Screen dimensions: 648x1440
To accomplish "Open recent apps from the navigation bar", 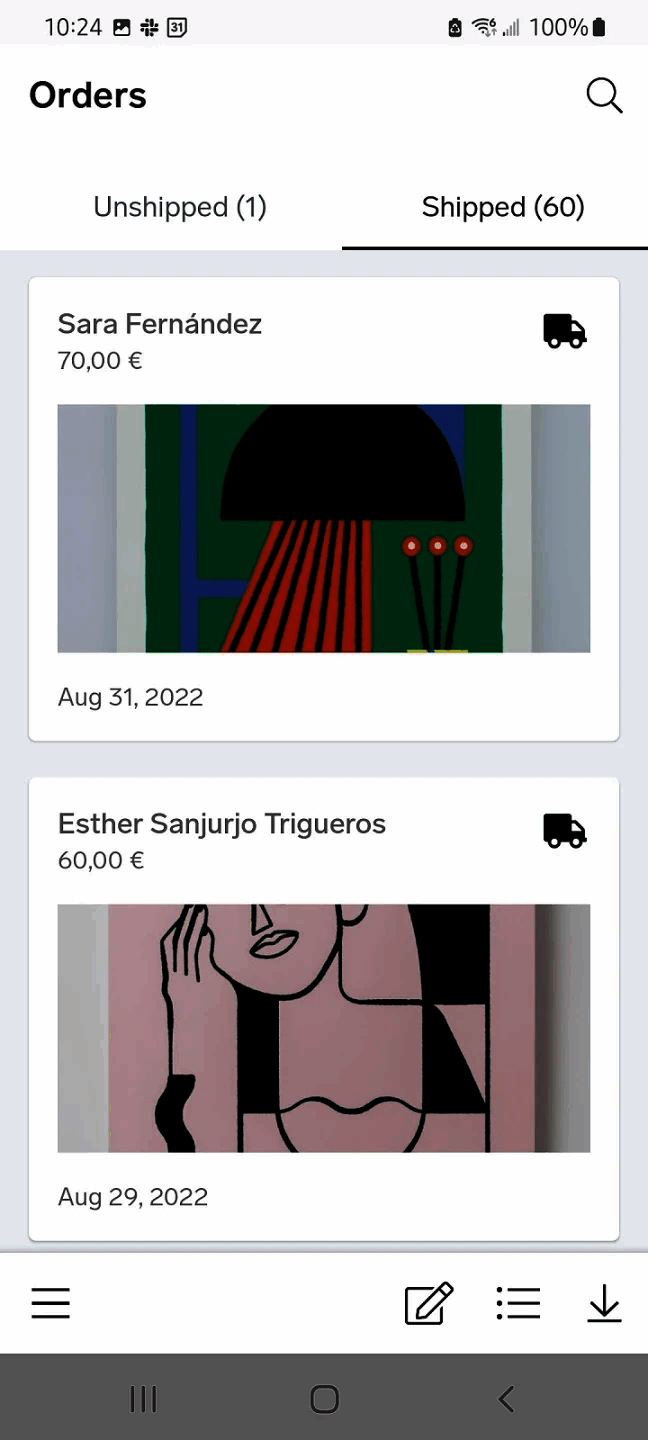I will 144,1398.
